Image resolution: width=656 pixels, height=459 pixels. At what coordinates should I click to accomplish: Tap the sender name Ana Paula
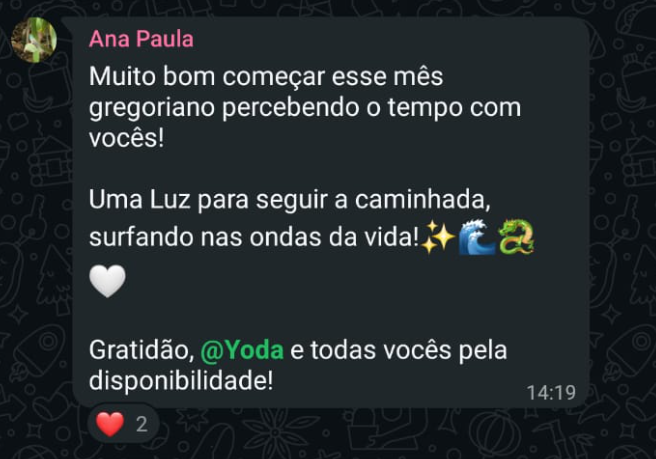coord(141,40)
